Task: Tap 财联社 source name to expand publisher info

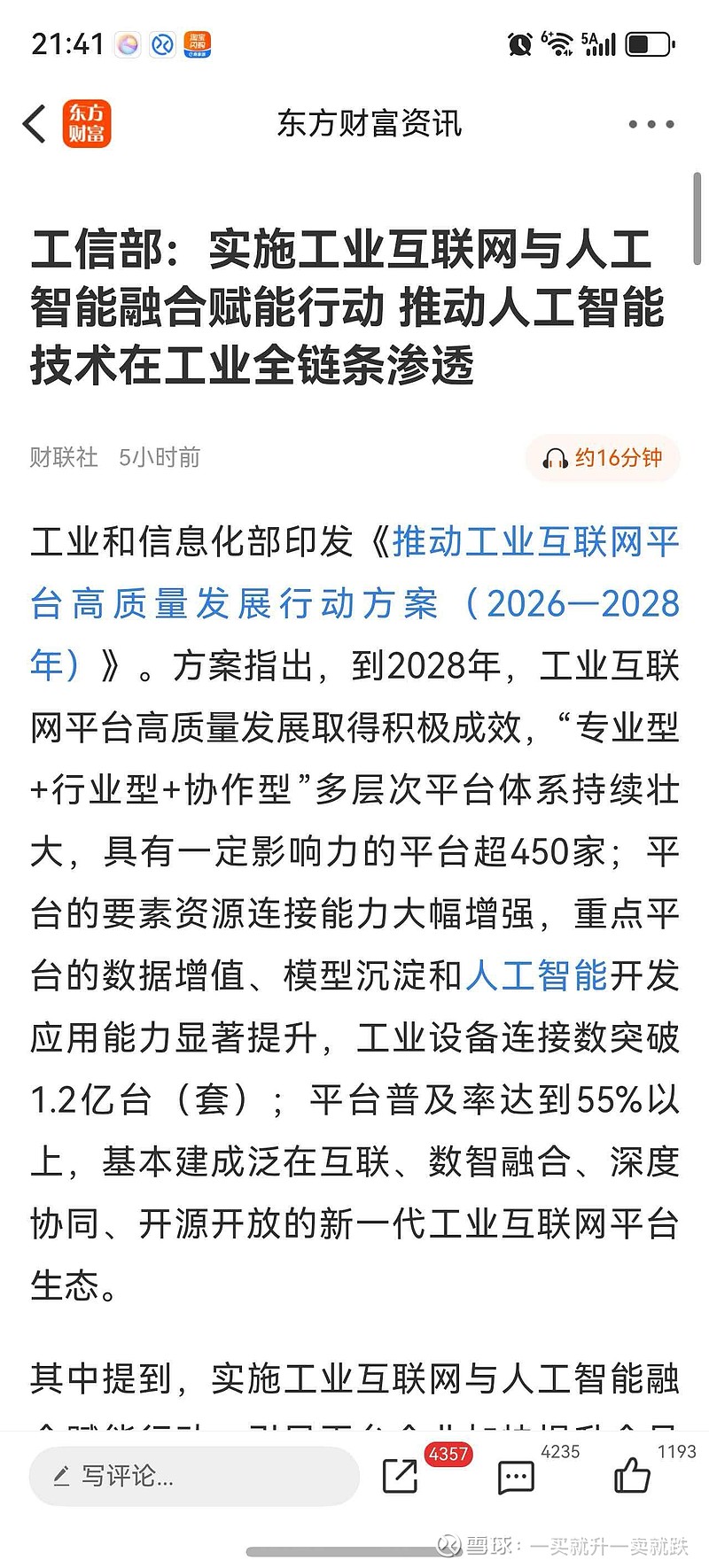Action: click(x=63, y=458)
